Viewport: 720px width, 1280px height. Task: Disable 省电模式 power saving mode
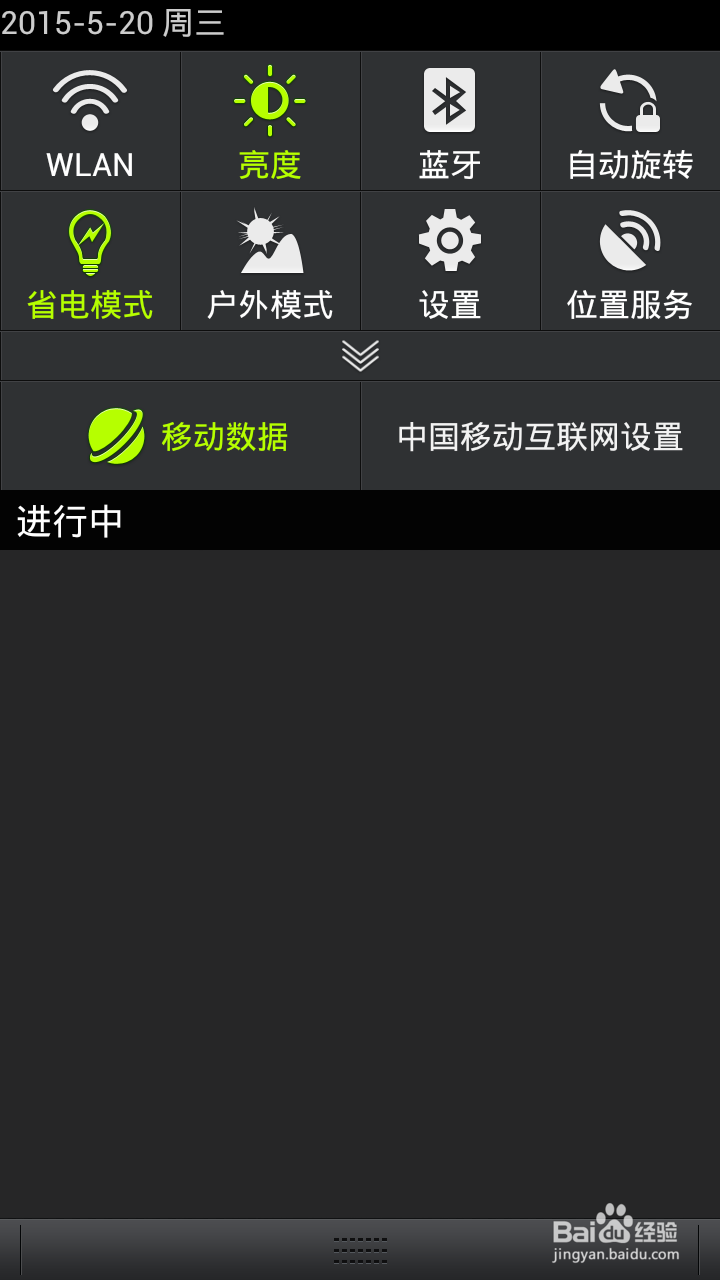(90, 260)
